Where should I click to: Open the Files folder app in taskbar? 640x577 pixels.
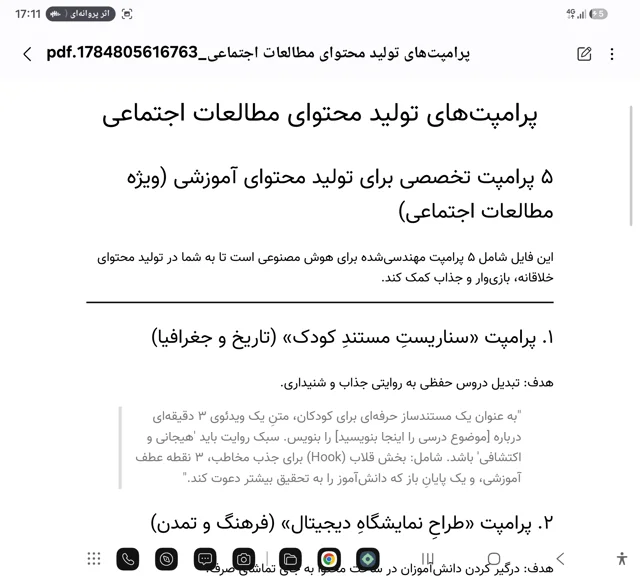click(290, 559)
